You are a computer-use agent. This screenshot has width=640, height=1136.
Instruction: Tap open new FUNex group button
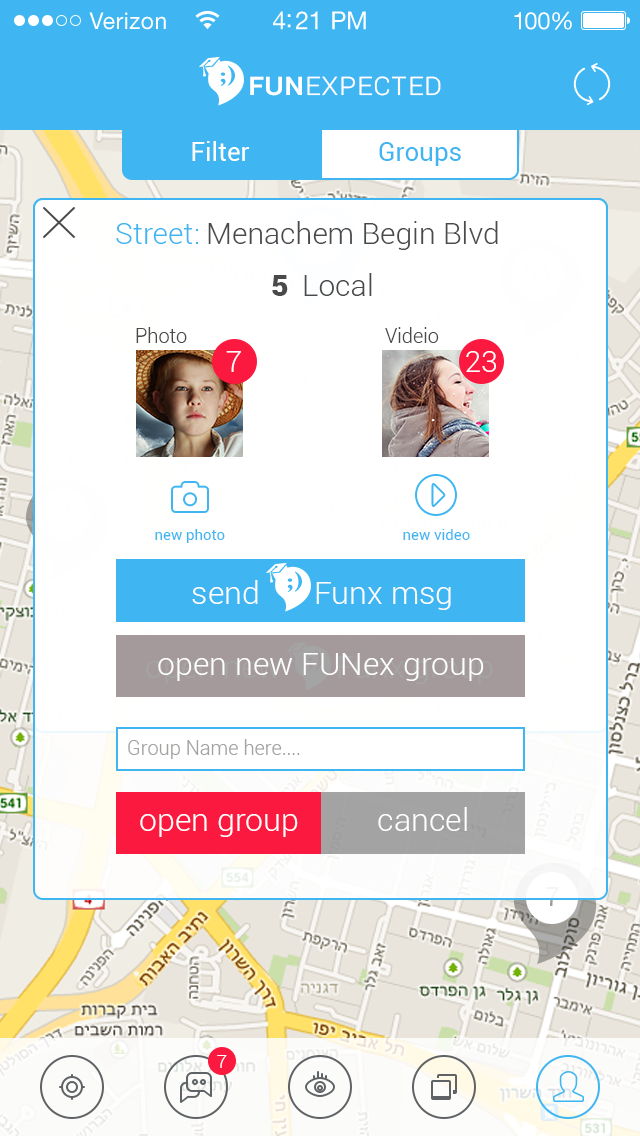[x=320, y=666]
